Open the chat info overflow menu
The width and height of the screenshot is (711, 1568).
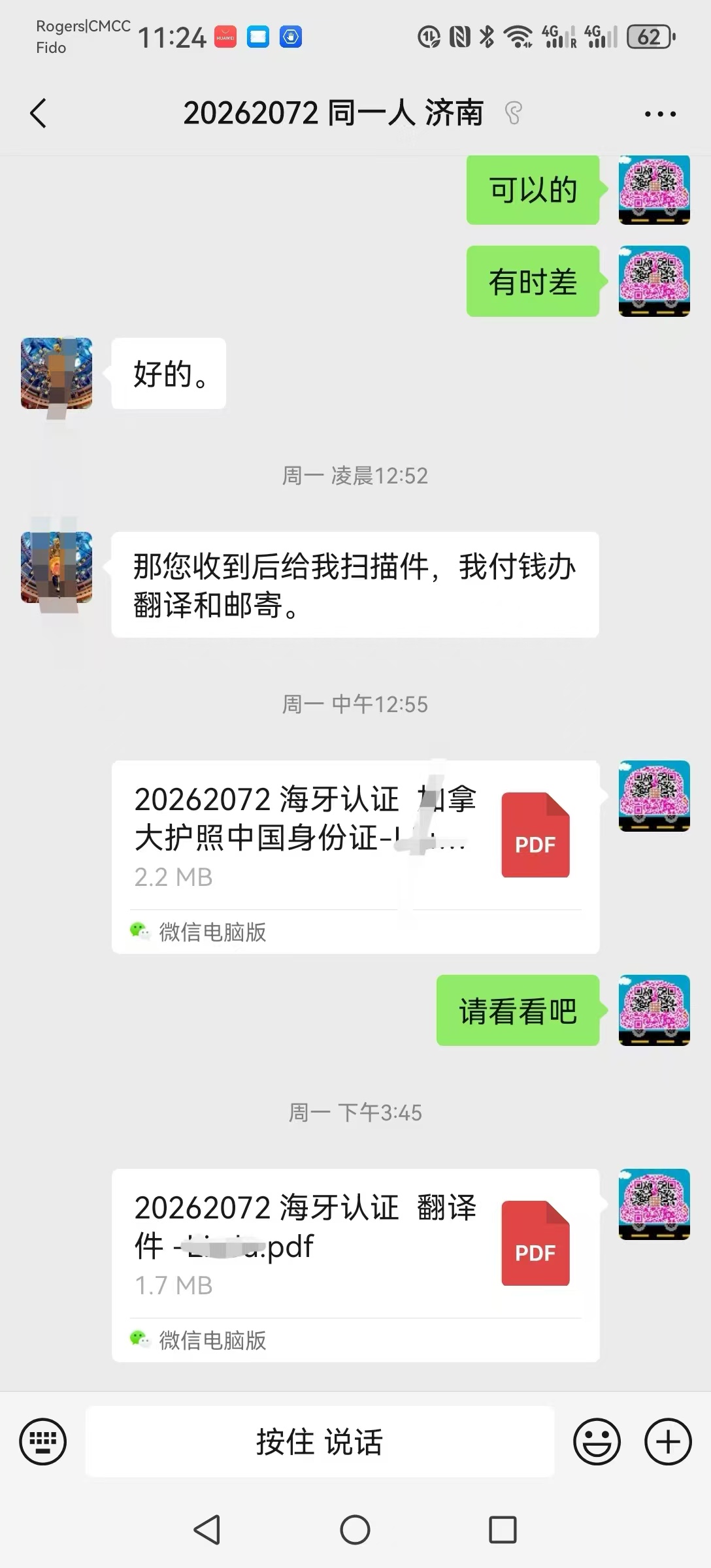[x=660, y=114]
